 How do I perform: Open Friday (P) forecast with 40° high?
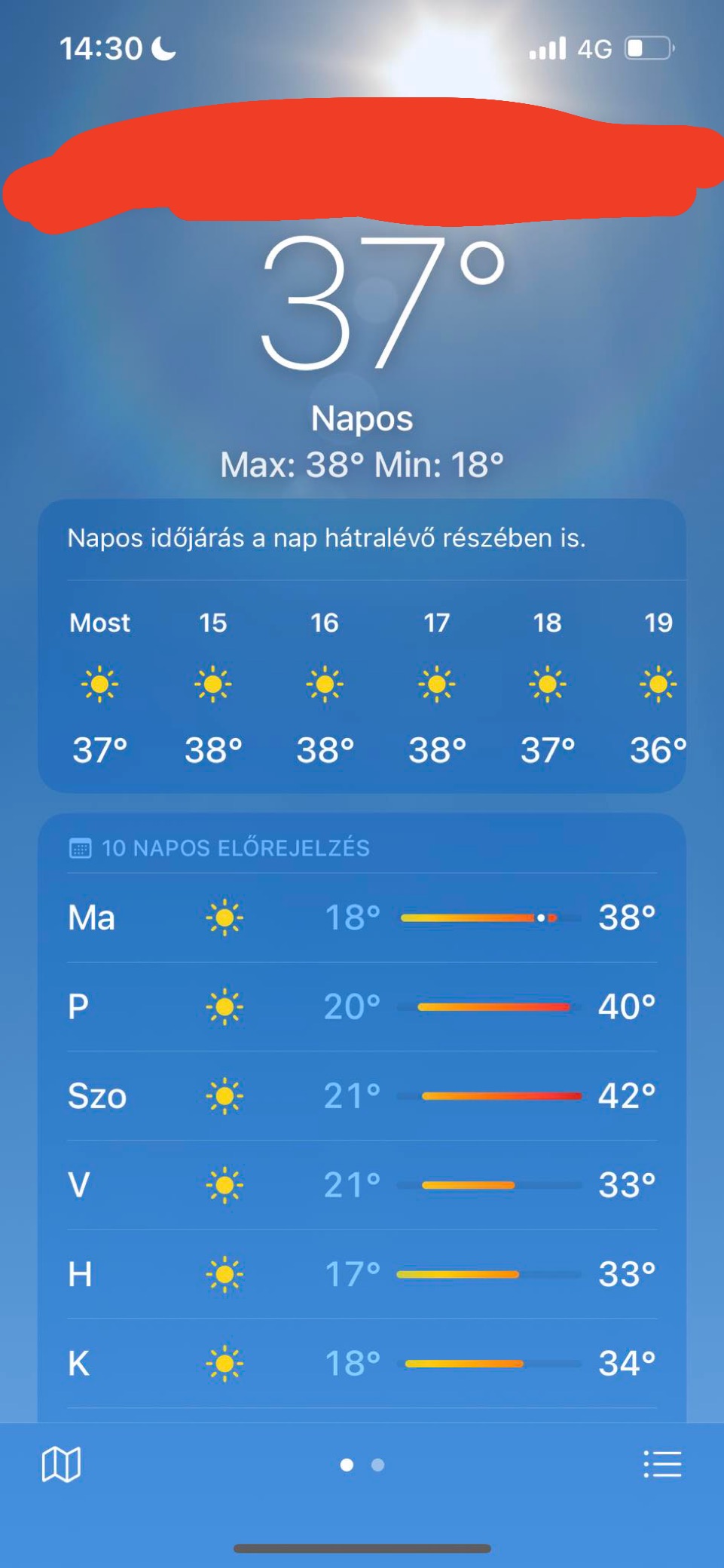tap(362, 1006)
